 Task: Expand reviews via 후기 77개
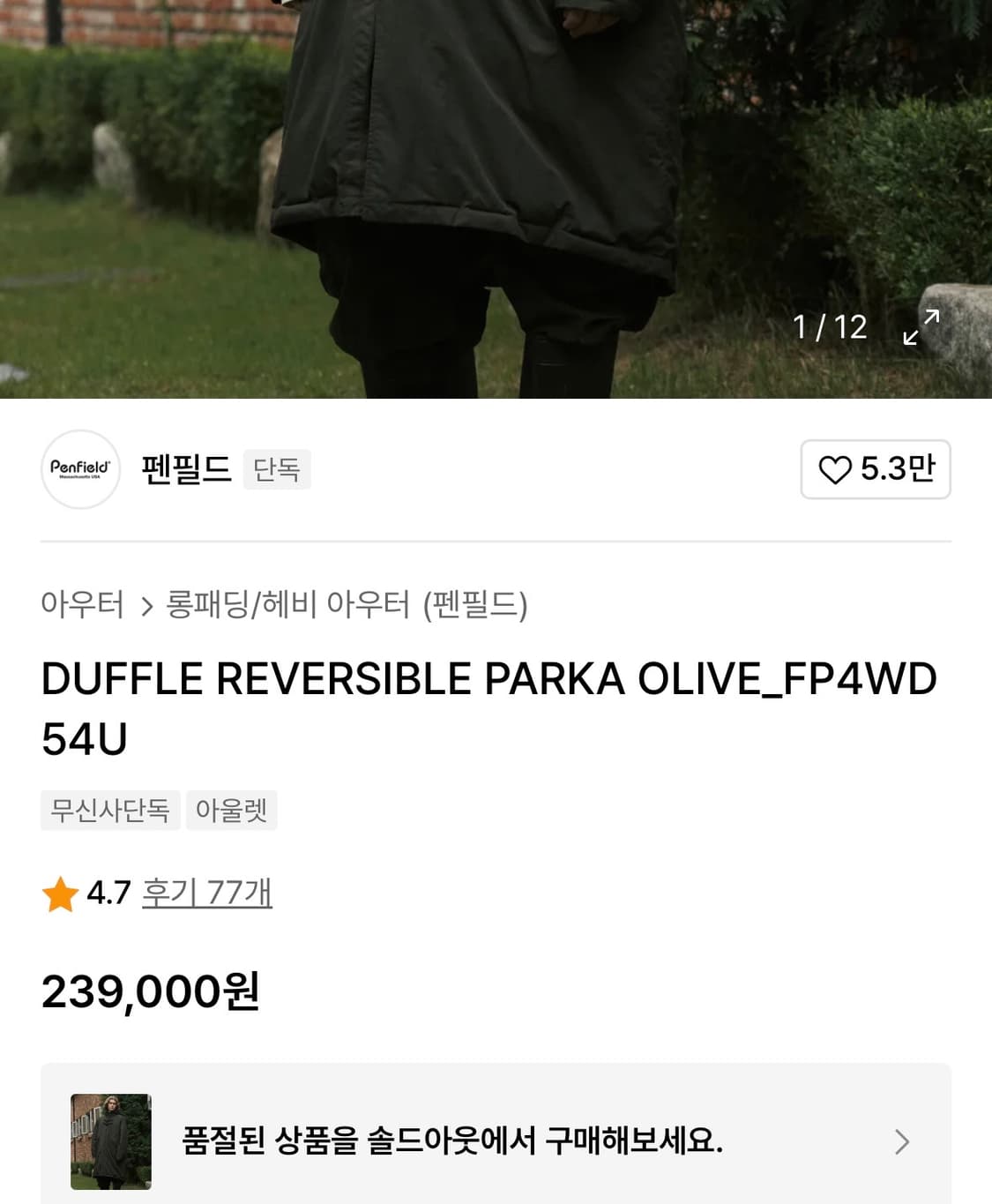[207, 894]
